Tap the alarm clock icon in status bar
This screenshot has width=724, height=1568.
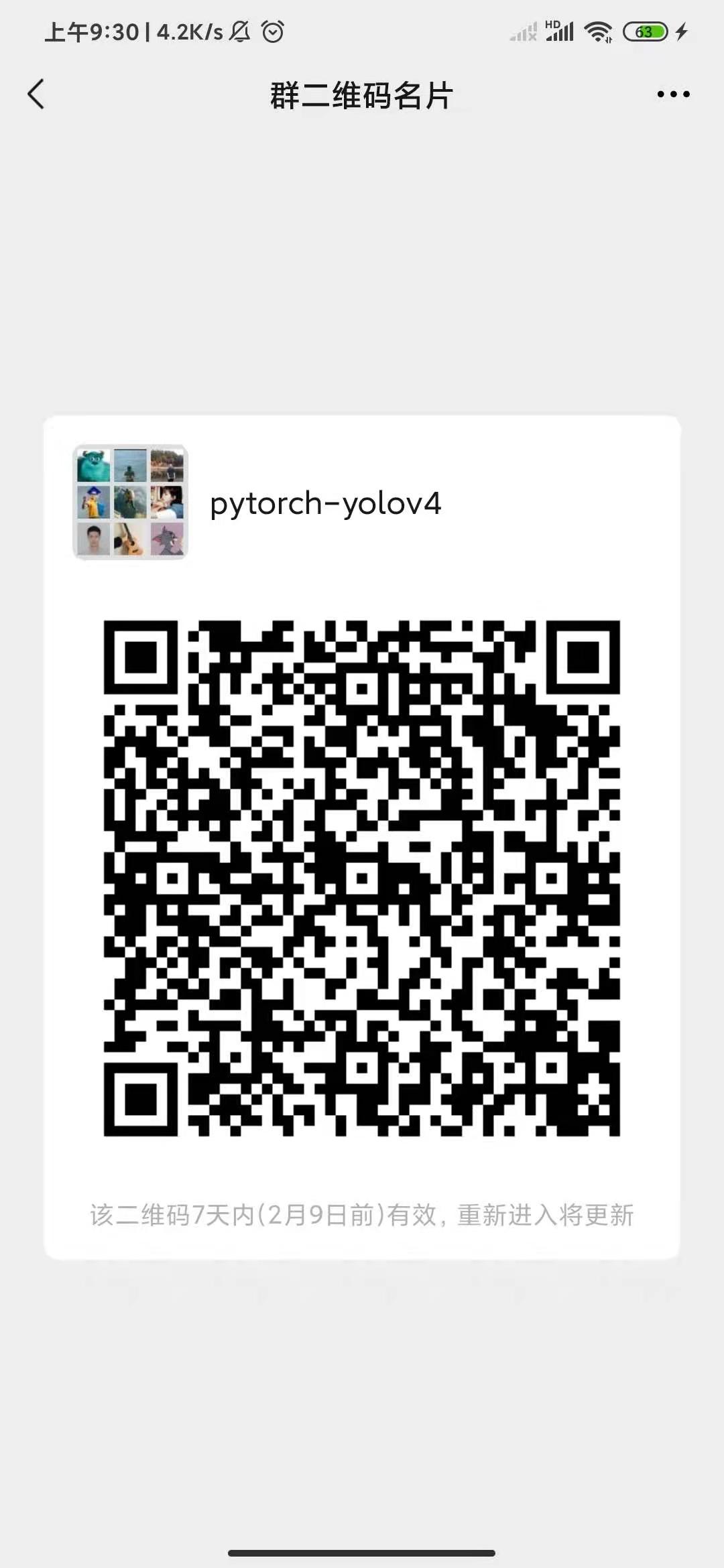271,31
